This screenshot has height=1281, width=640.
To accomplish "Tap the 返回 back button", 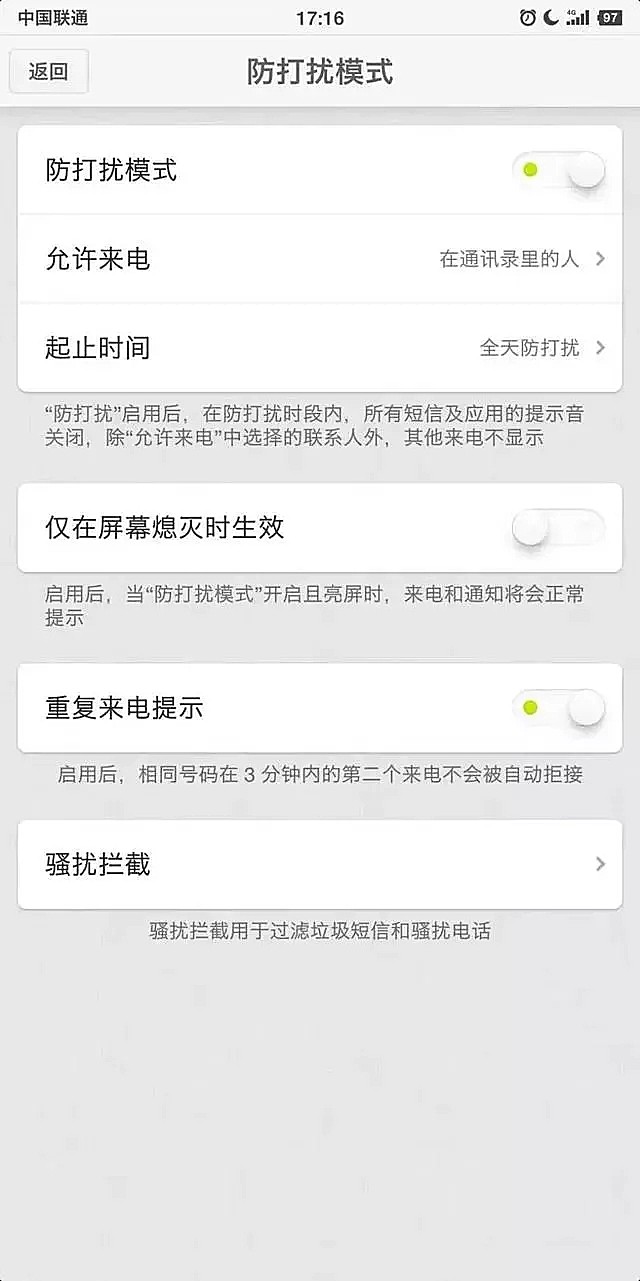I will click(48, 71).
